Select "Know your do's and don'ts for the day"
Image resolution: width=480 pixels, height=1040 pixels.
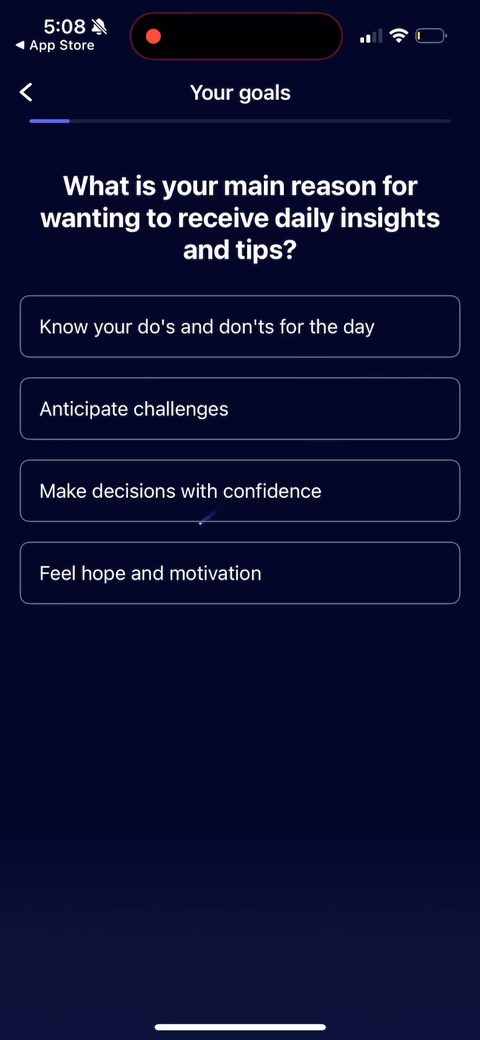pyautogui.click(x=240, y=326)
